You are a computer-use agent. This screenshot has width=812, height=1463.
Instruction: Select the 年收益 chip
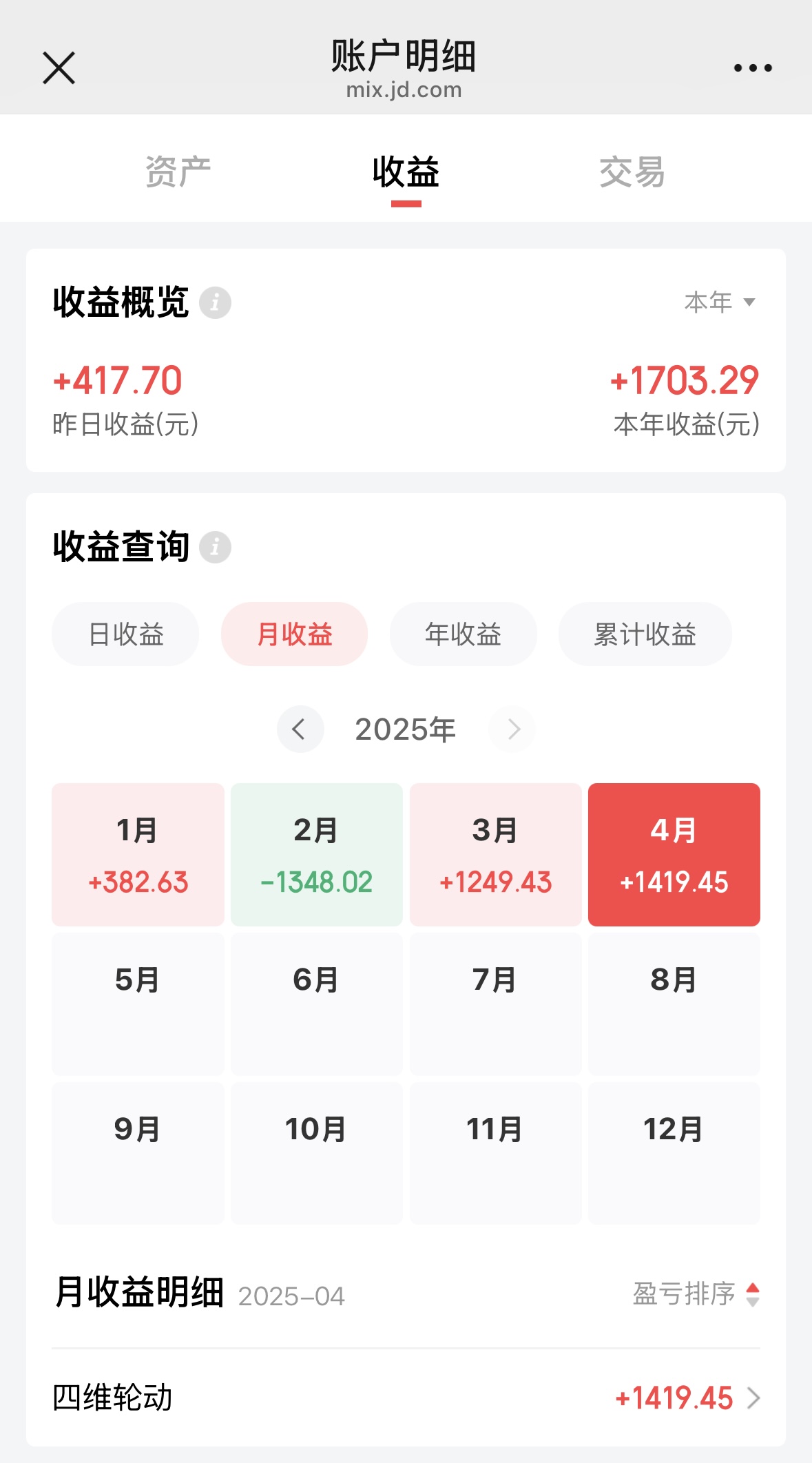463,634
